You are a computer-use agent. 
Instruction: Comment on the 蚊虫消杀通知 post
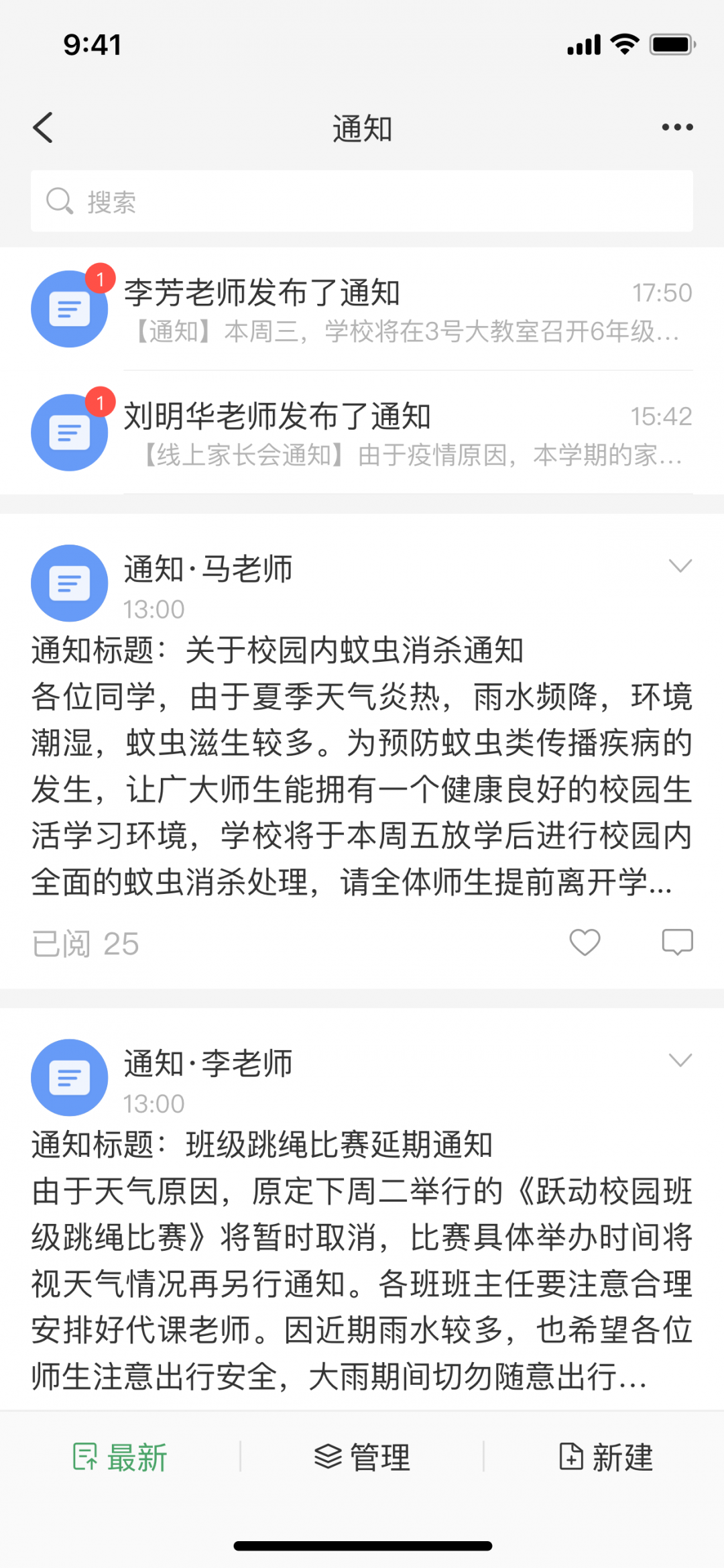click(x=677, y=942)
